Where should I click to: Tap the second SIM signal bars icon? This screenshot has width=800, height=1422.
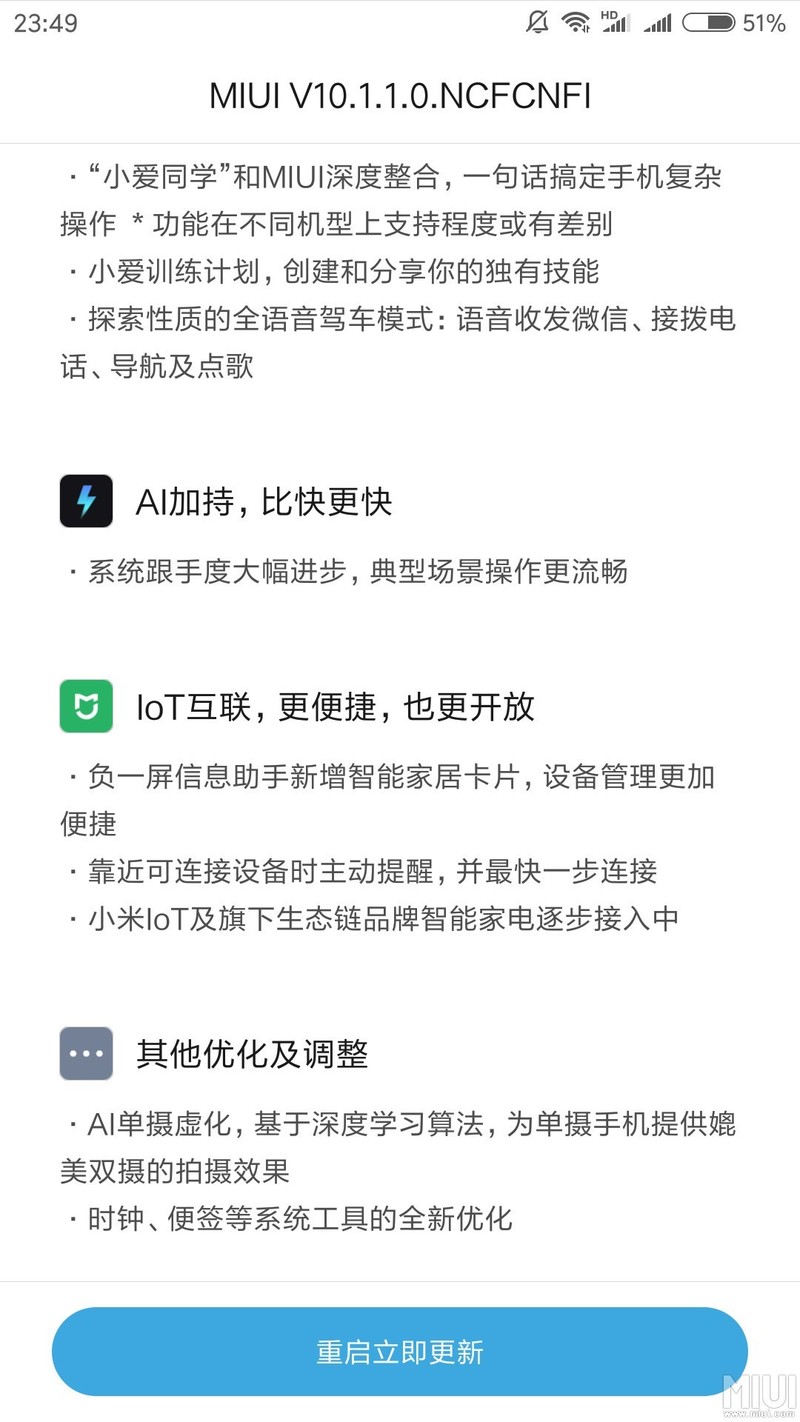click(655, 23)
